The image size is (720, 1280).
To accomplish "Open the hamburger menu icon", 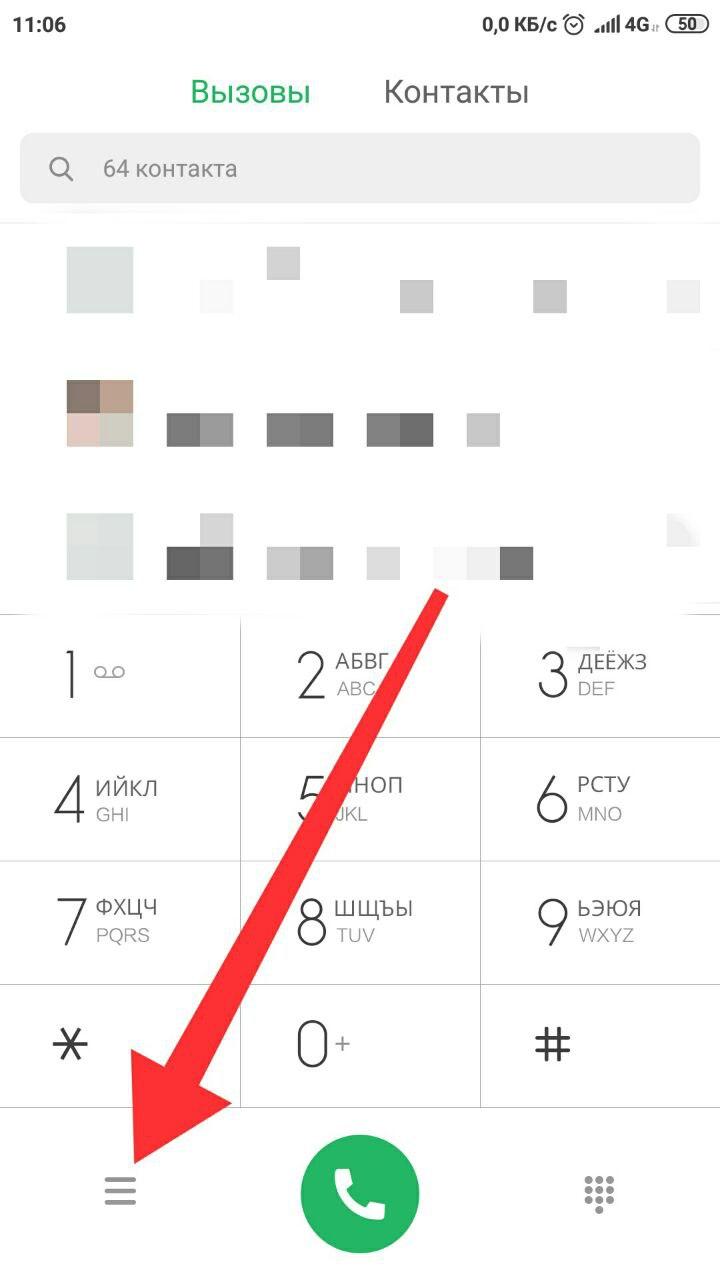I will [120, 1191].
